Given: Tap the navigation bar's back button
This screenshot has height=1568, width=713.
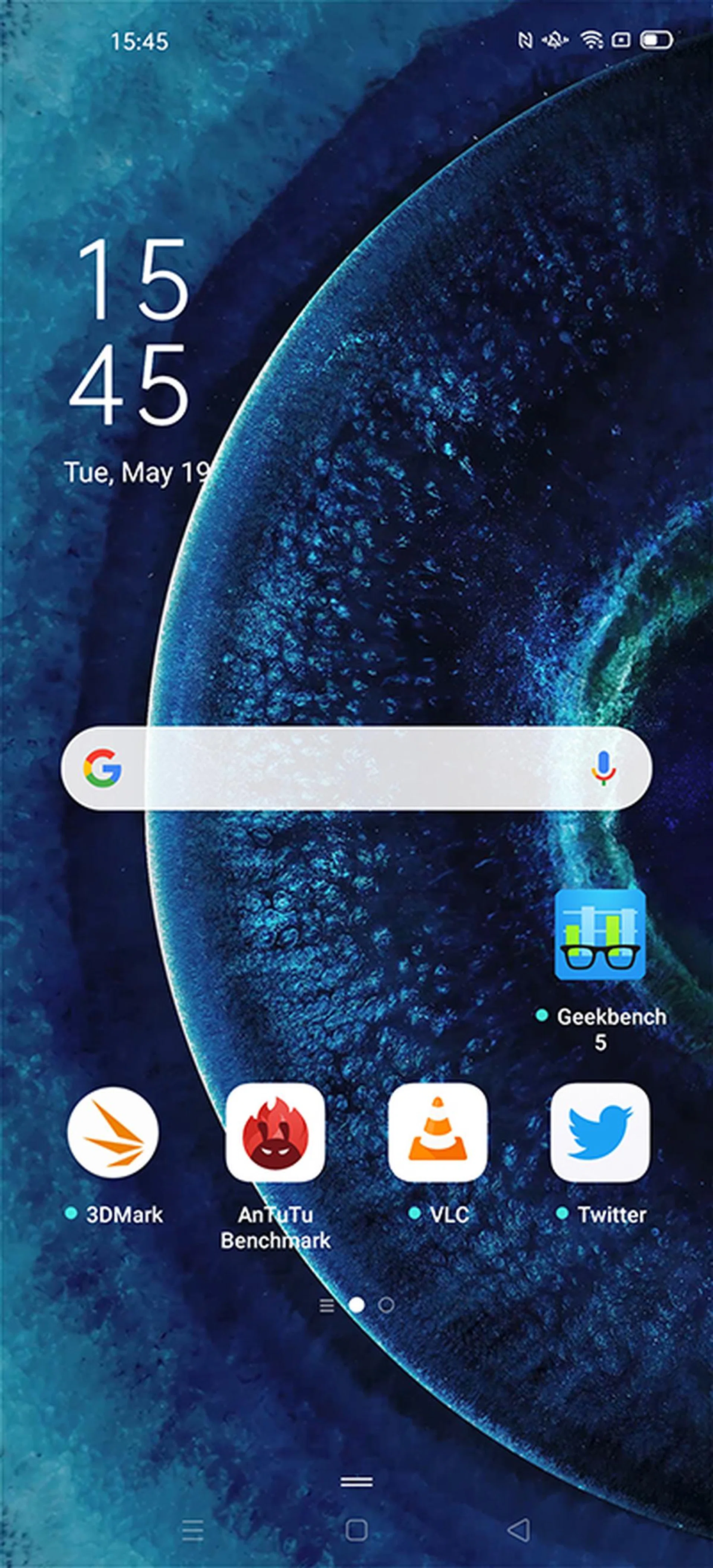Looking at the screenshot, I should (519, 1529).
